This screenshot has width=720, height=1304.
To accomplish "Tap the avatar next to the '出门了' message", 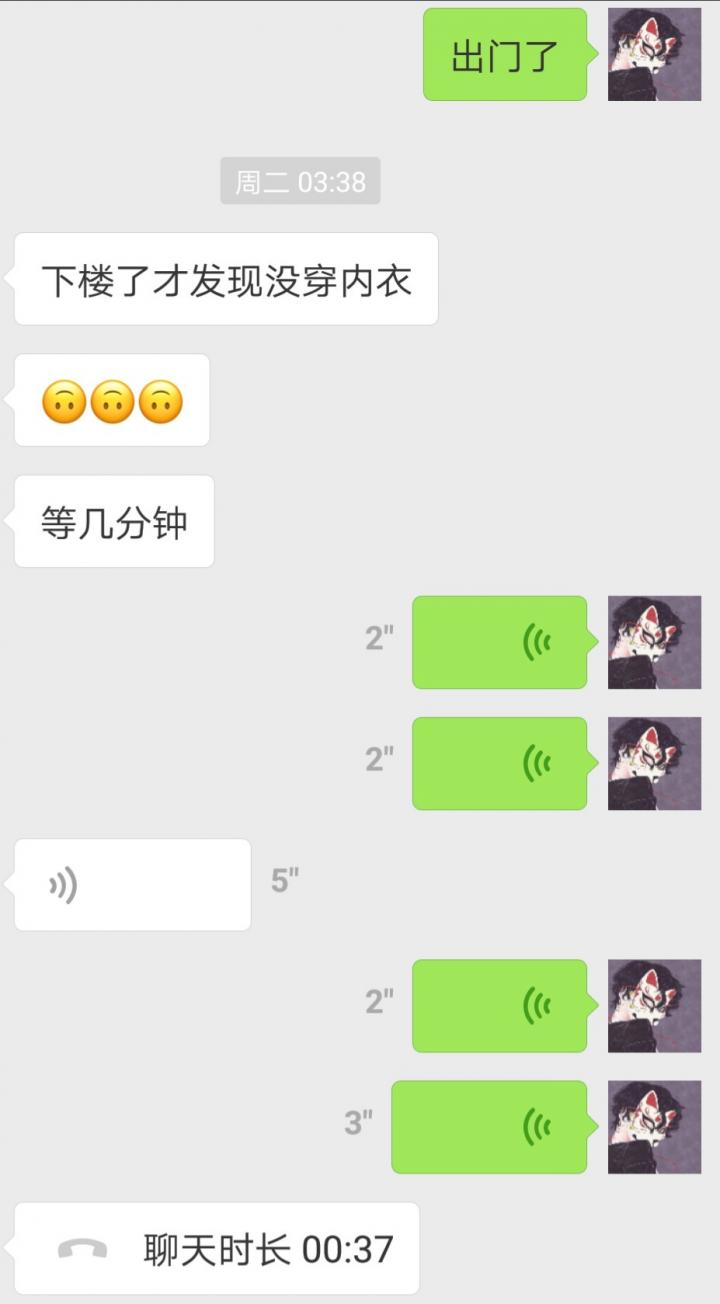I will click(655, 55).
